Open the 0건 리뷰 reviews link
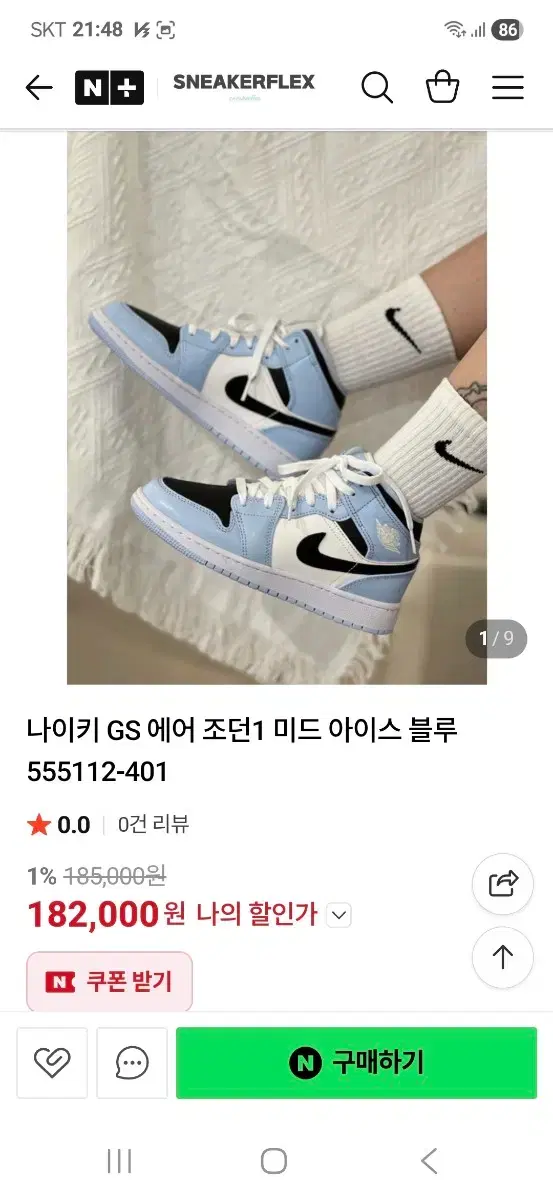The image size is (553, 1200). [x=153, y=825]
